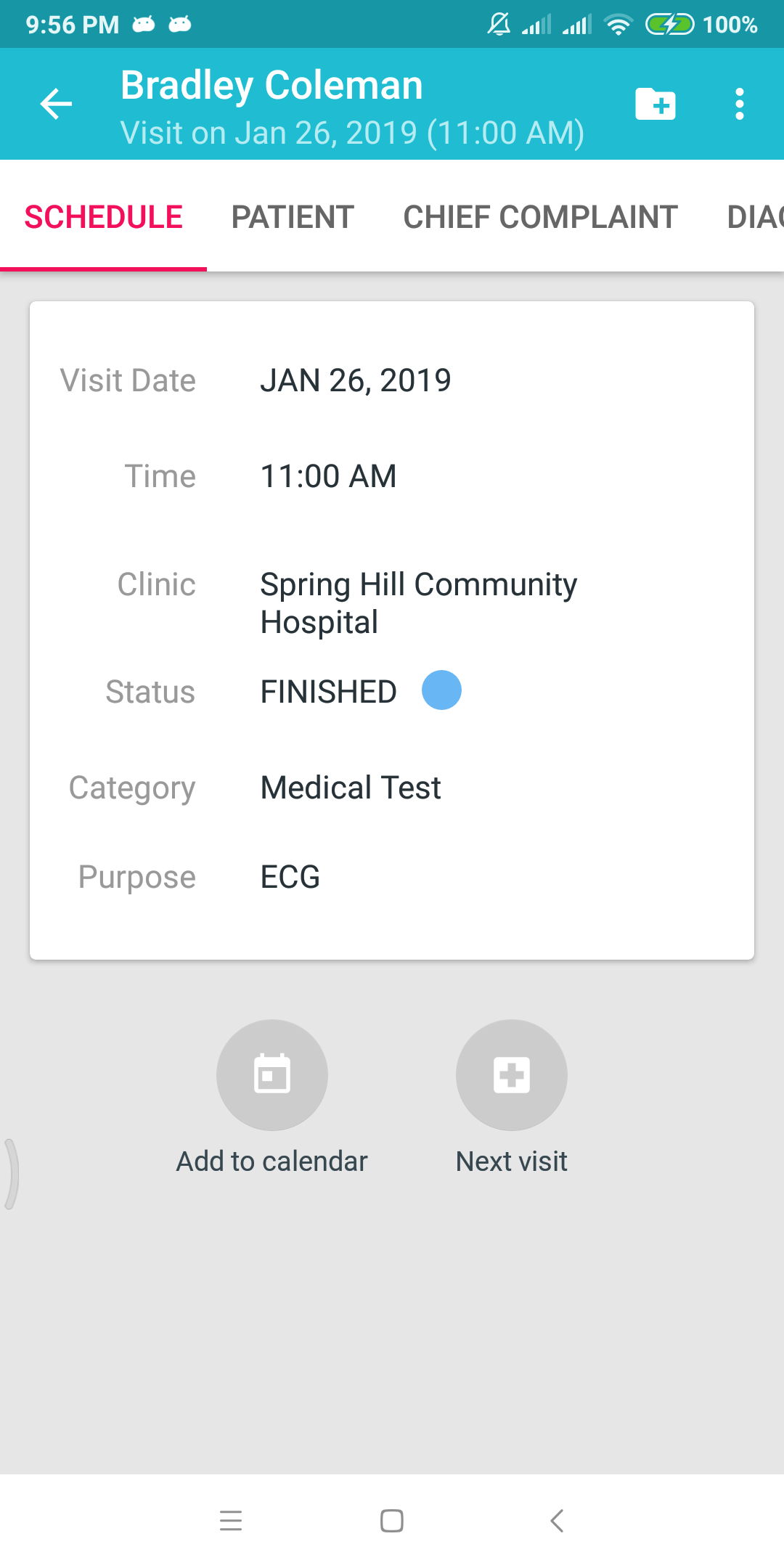Tap the folder plus icon
The height and width of the screenshot is (1568, 784).
[656, 104]
